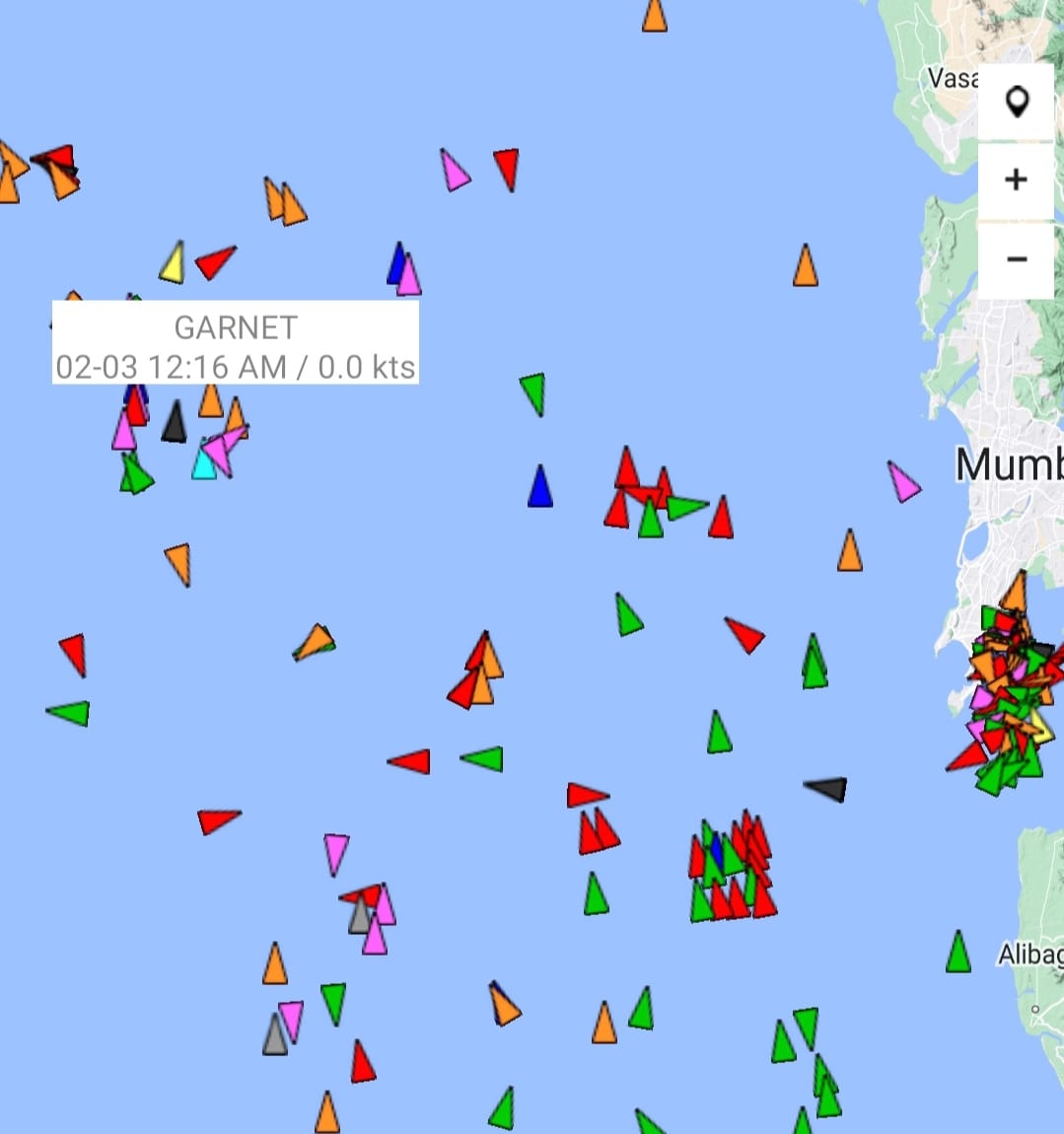Open the GARNET vessel info popup
The height and width of the screenshot is (1134, 1064).
(x=236, y=344)
